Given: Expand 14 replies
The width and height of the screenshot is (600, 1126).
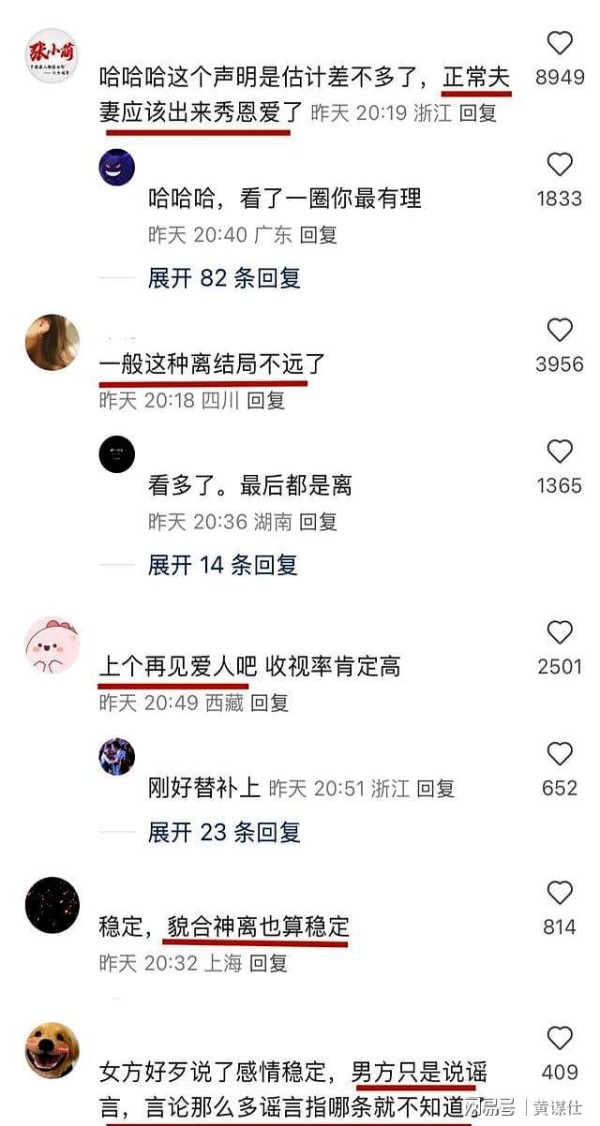Looking at the screenshot, I should tap(223, 565).
